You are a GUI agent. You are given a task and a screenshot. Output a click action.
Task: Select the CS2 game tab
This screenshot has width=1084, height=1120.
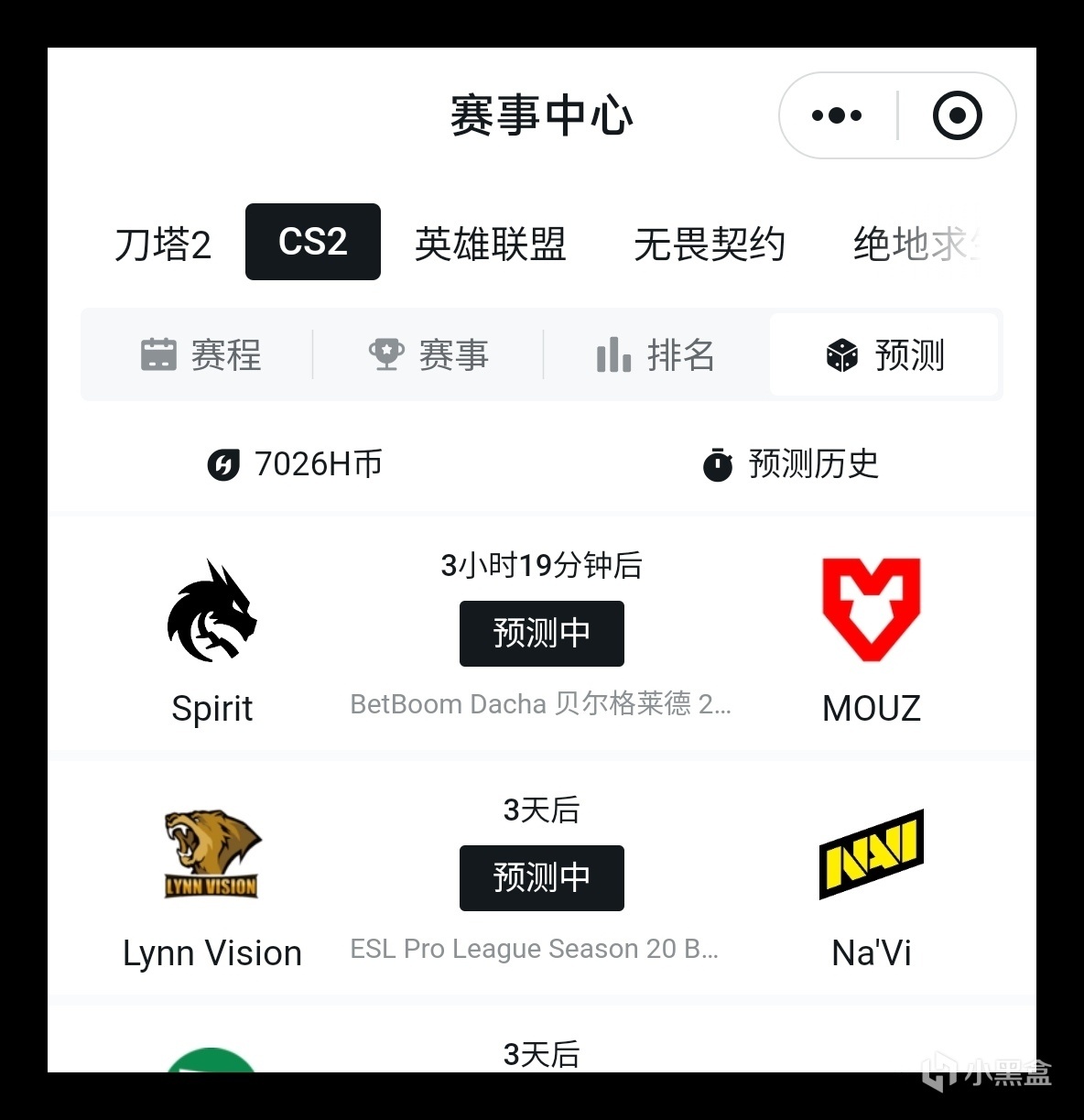(312, 242)
